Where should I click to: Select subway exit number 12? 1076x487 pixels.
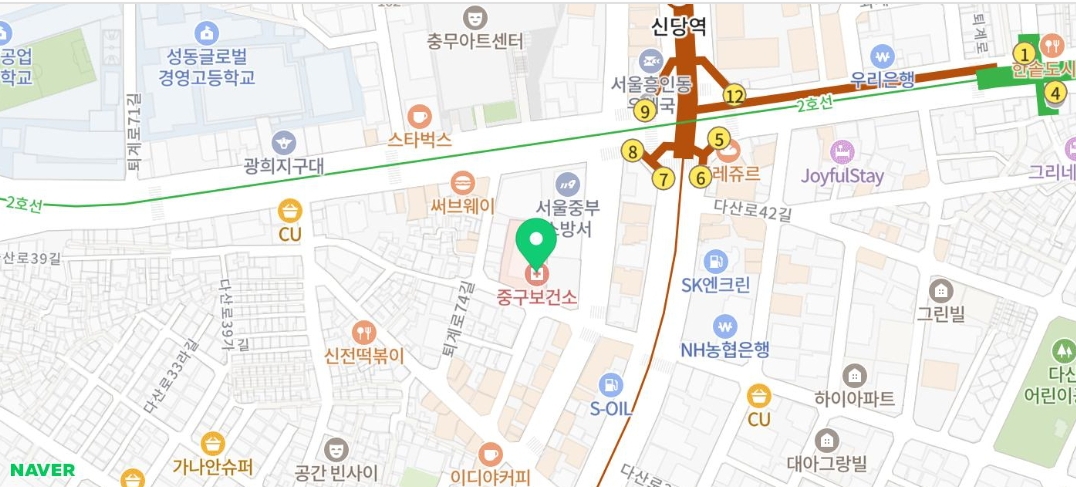pyautogui.click(x=735, y=96)
